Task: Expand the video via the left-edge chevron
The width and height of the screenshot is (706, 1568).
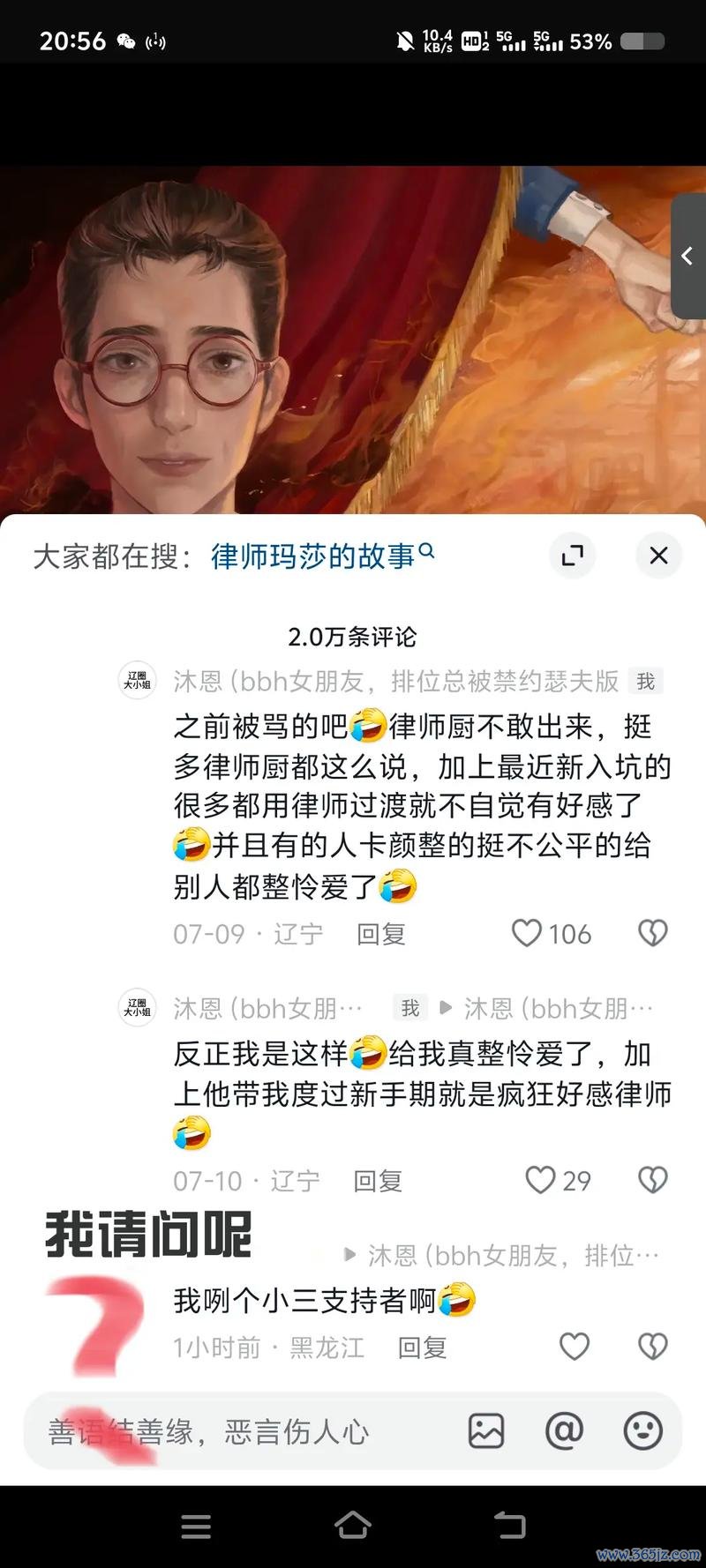Action: tap(687, 256)
